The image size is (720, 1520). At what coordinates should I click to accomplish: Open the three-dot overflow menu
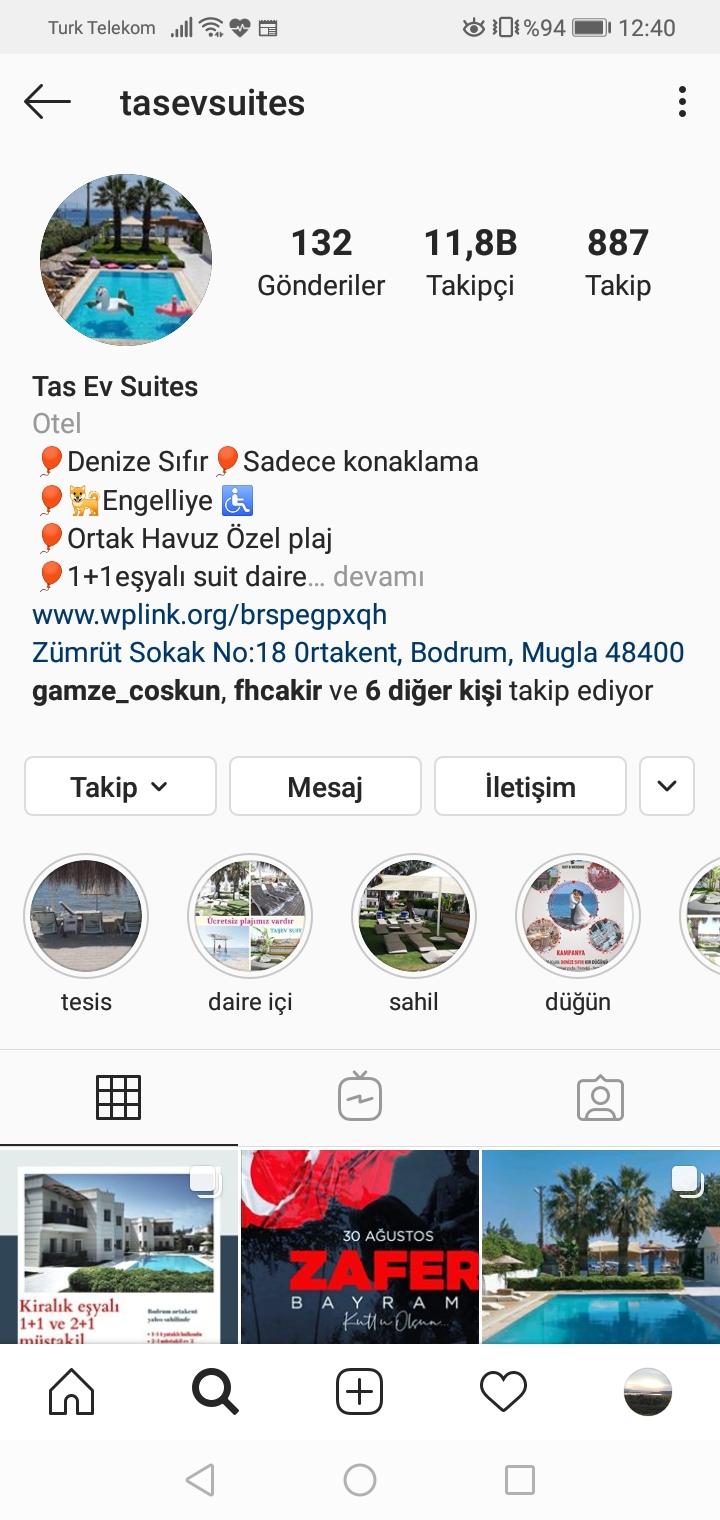coord(682,102)
